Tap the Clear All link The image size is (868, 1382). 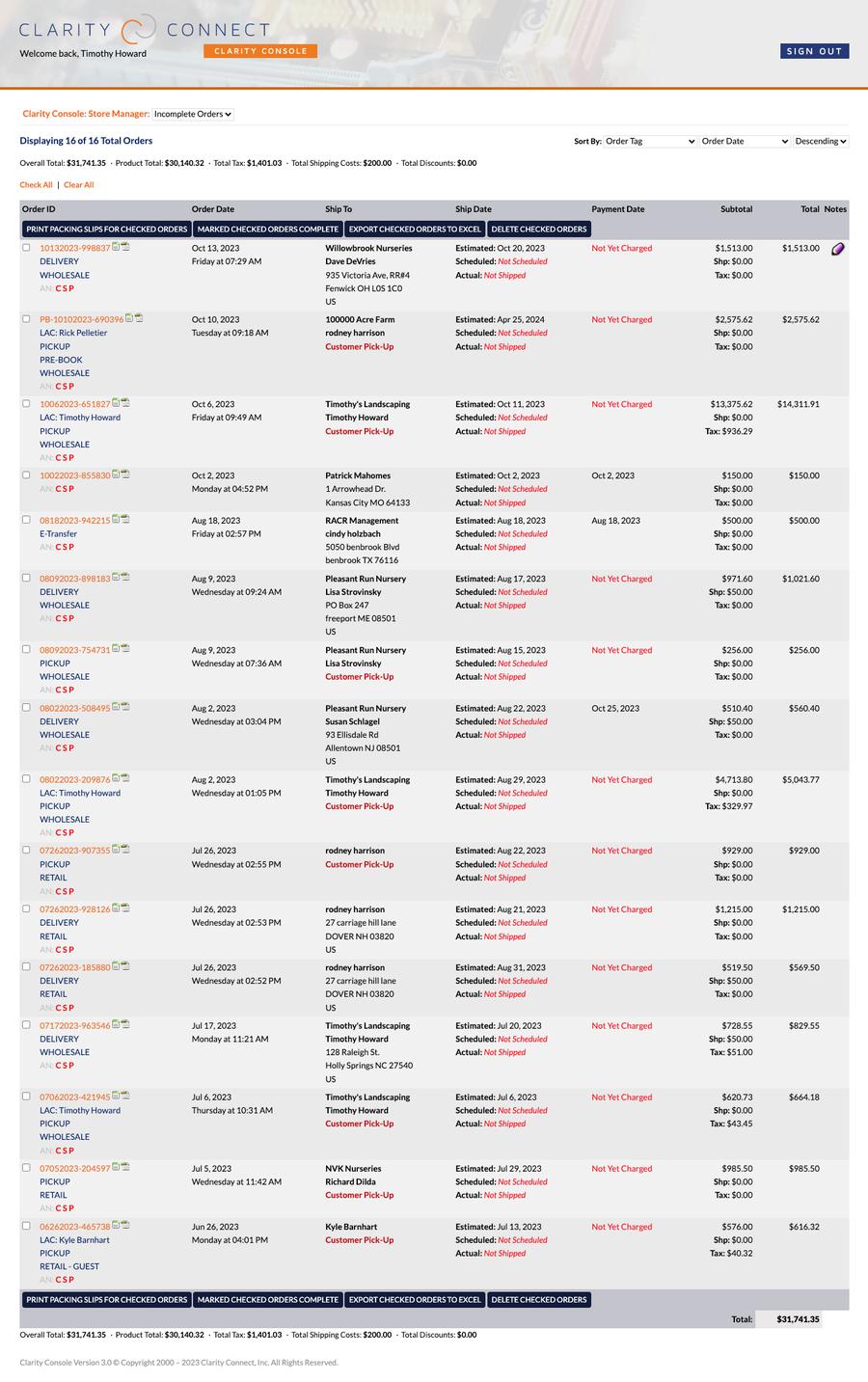[x=79, y=185]
